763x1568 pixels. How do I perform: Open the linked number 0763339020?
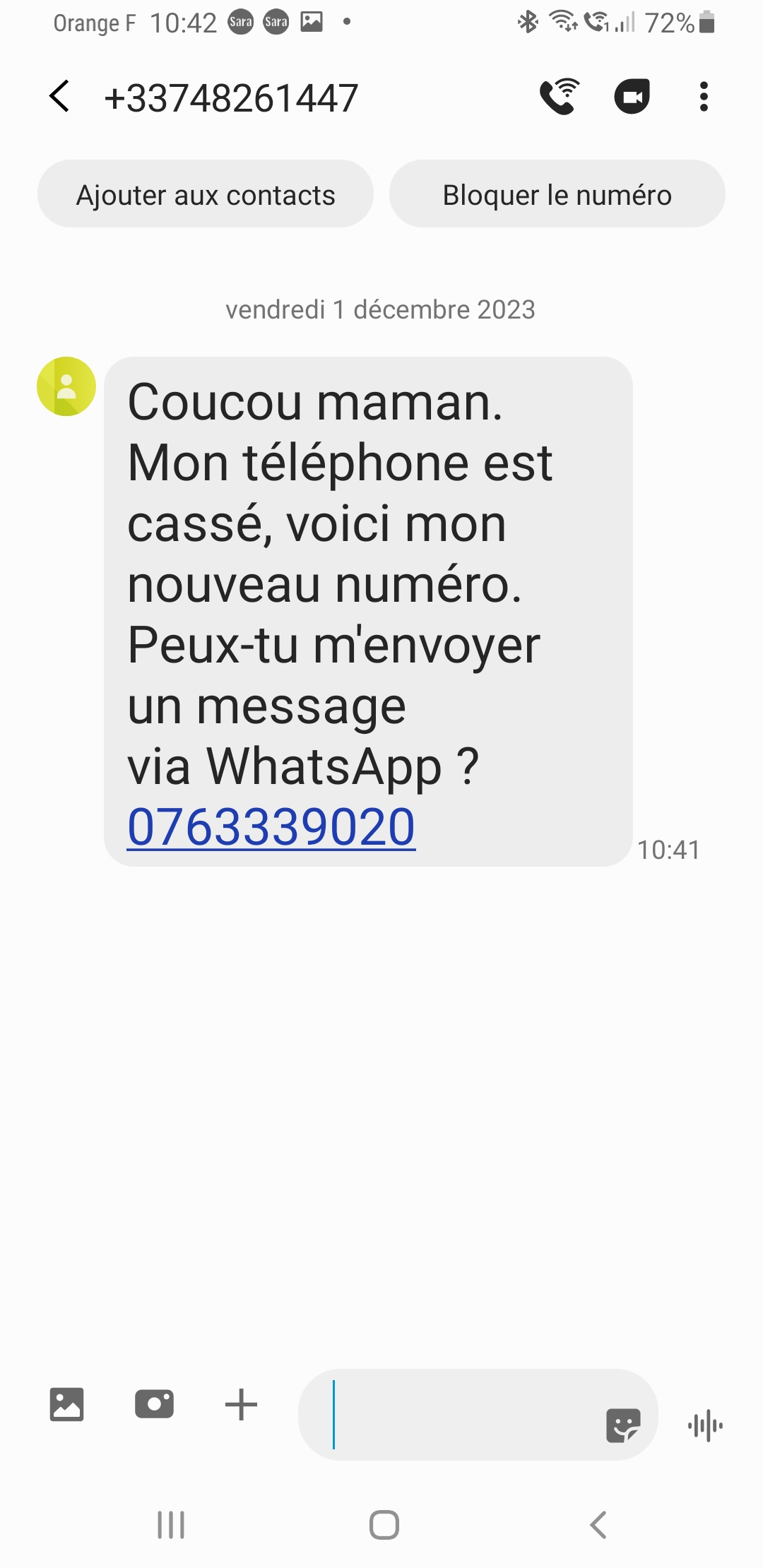click(x=271, y=827)
